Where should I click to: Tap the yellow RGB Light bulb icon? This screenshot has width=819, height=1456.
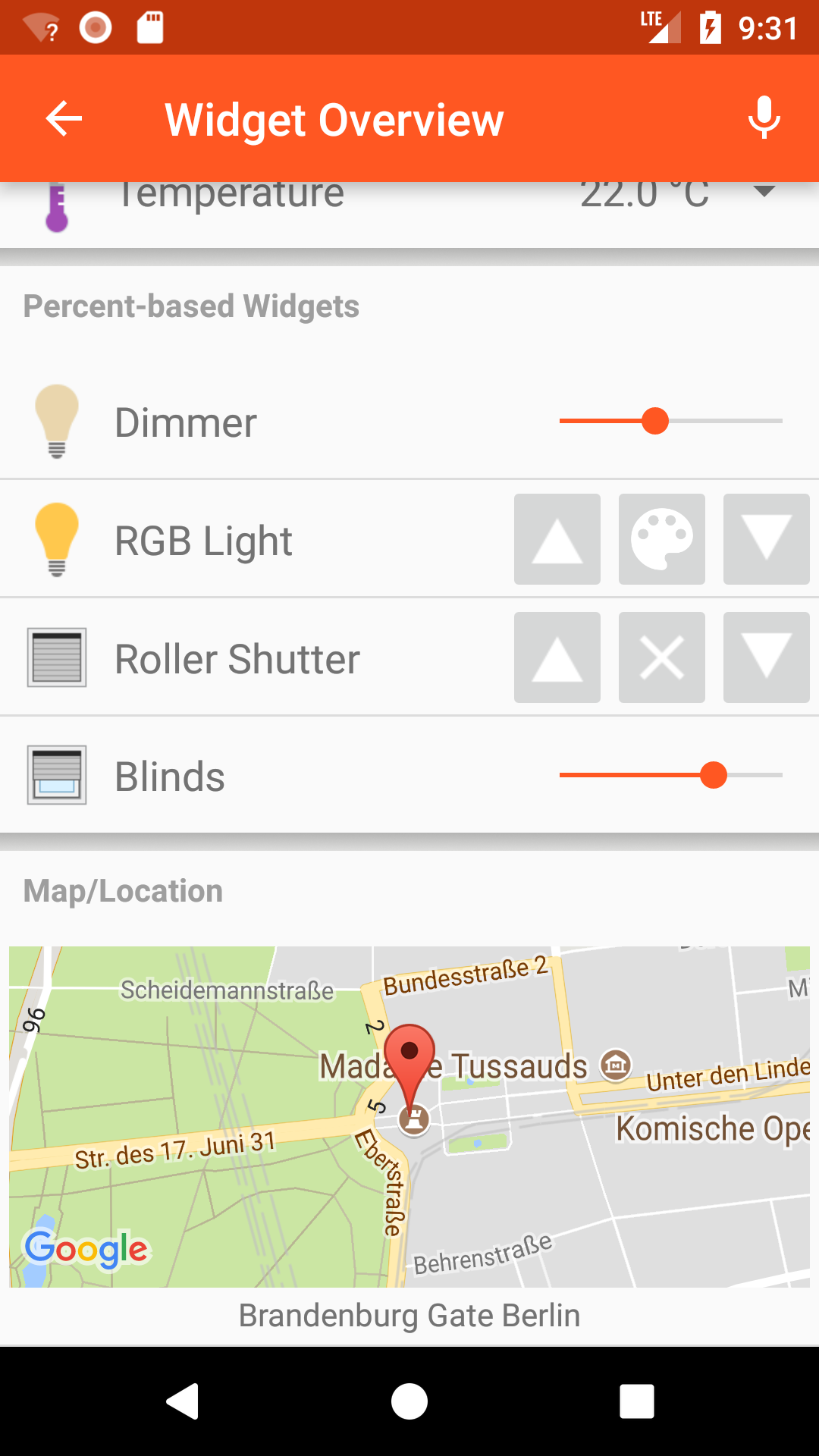point(58,539)
